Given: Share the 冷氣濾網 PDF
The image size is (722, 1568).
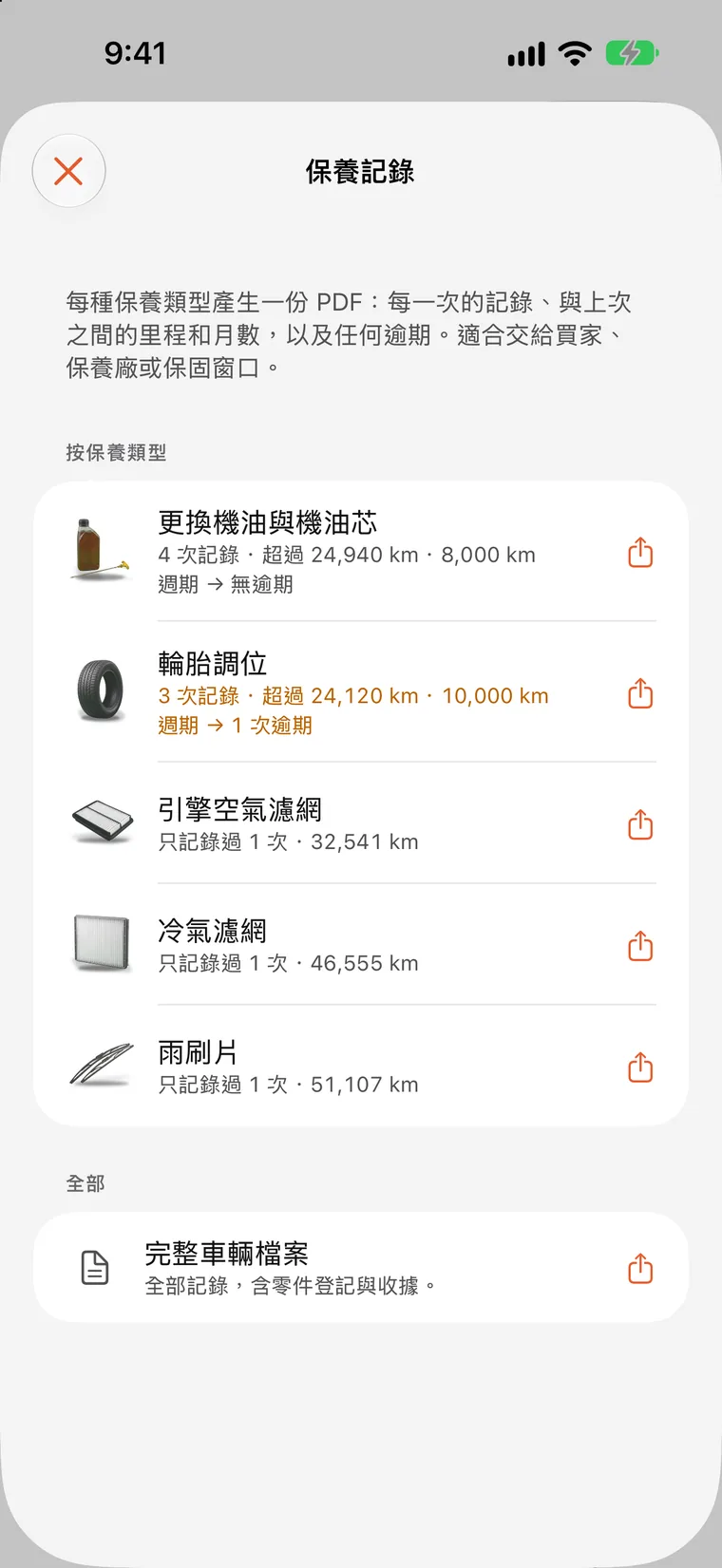Looking at the screenshot, I should coord(640,945).
